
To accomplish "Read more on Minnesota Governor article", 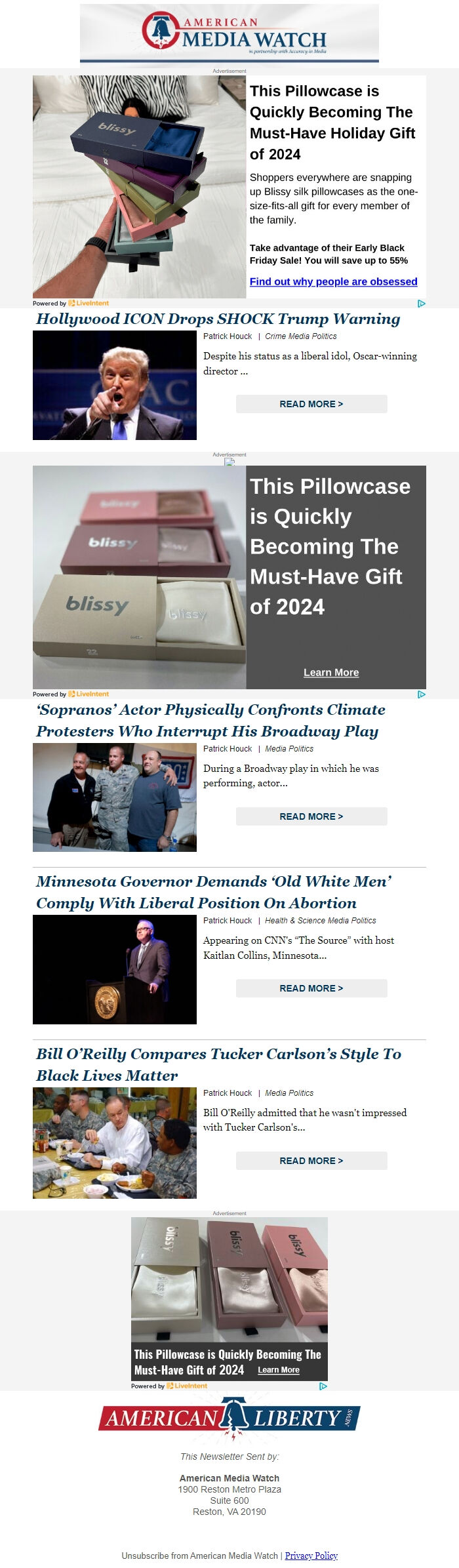I will click(x=311, y=988).
